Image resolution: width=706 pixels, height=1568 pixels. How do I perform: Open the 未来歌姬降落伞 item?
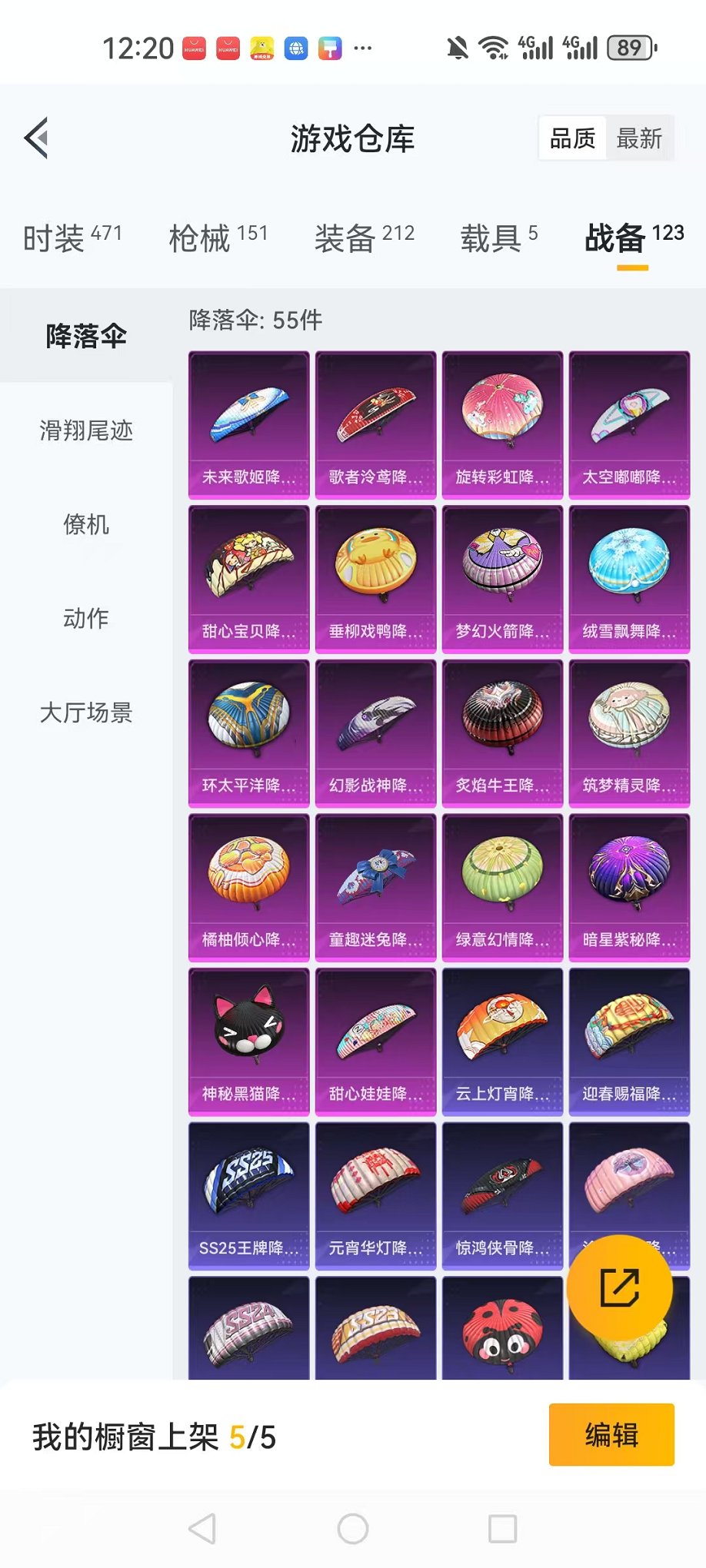tap(249, 425)
